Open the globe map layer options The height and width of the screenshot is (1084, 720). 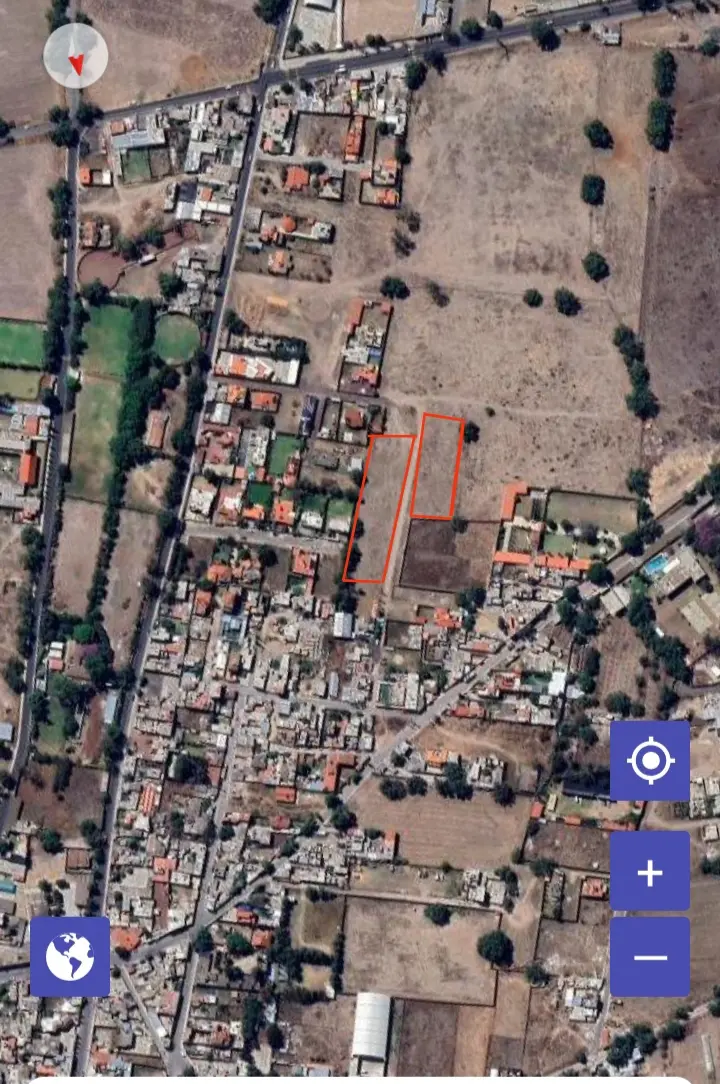click(70, 957)
